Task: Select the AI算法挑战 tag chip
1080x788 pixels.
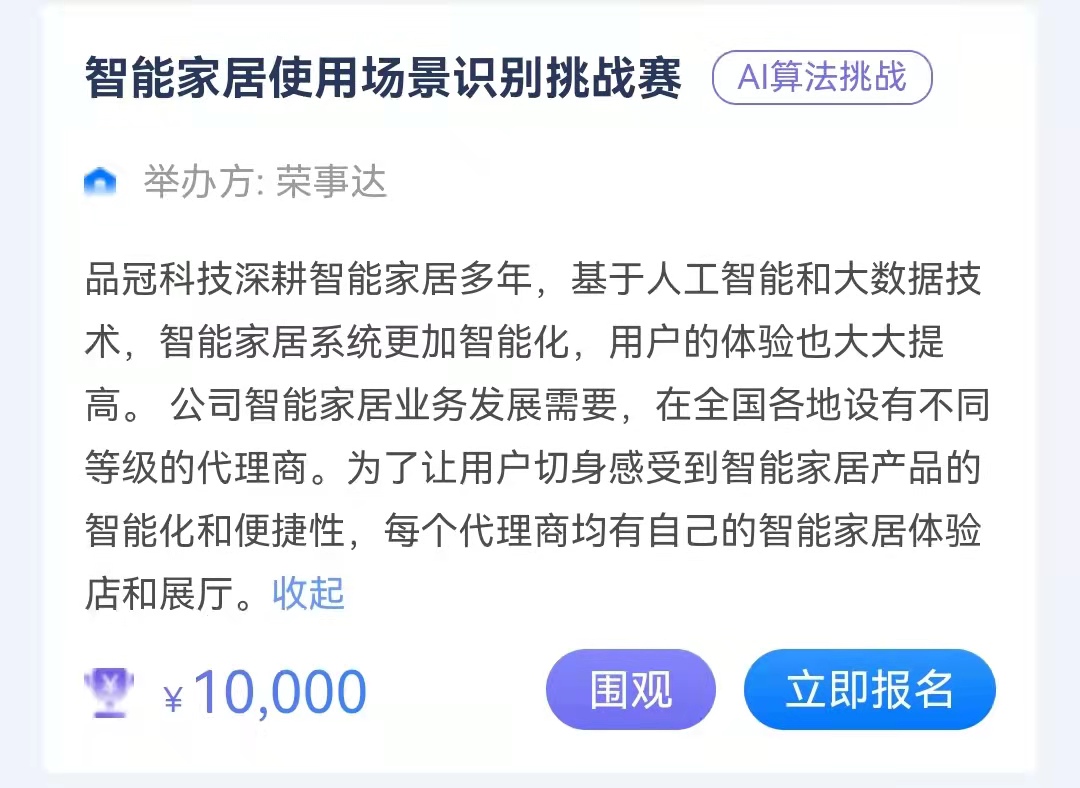Action: 821,78
